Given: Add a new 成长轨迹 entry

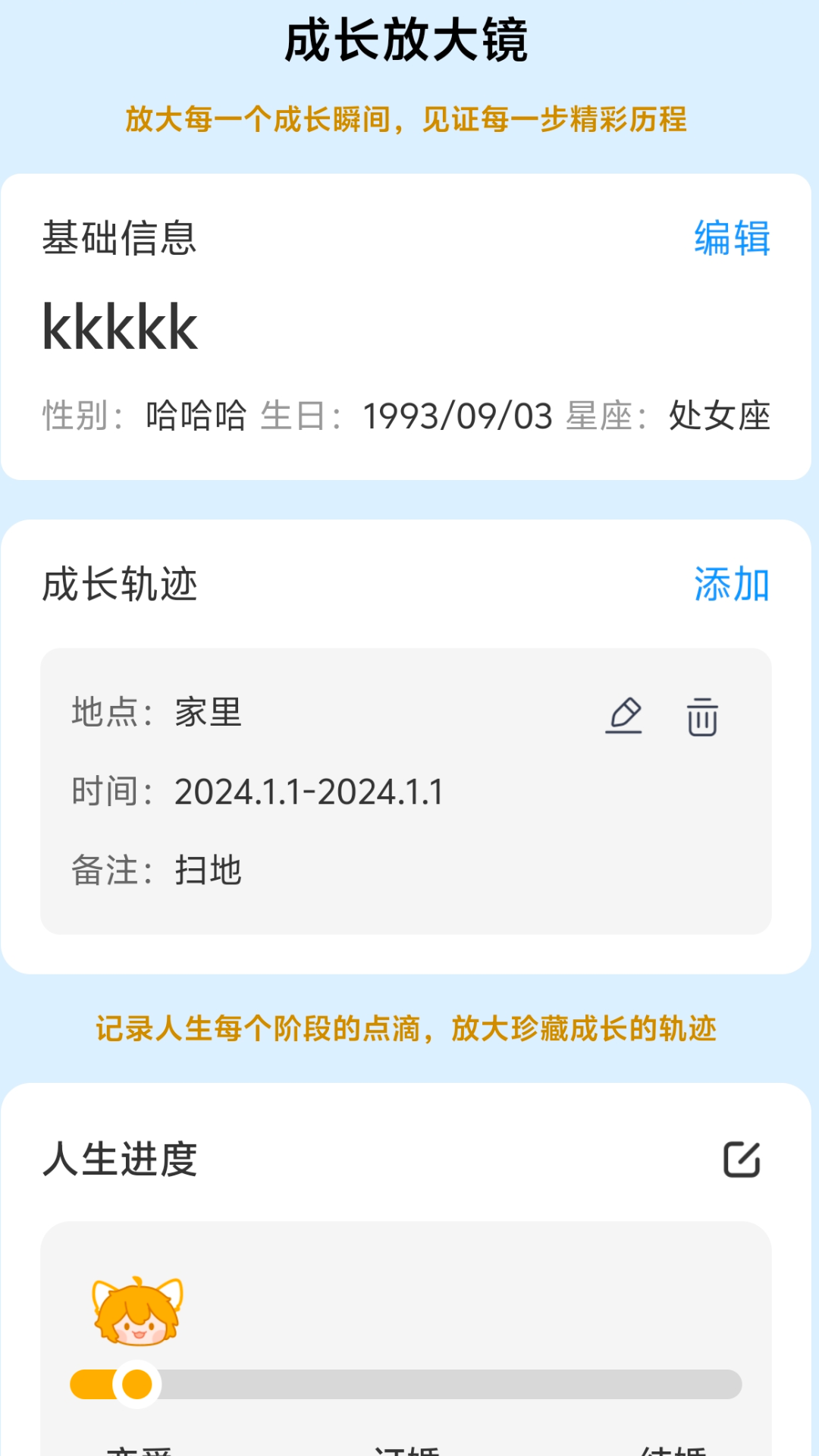Looking at the screenshot, I should coord(732,585).
